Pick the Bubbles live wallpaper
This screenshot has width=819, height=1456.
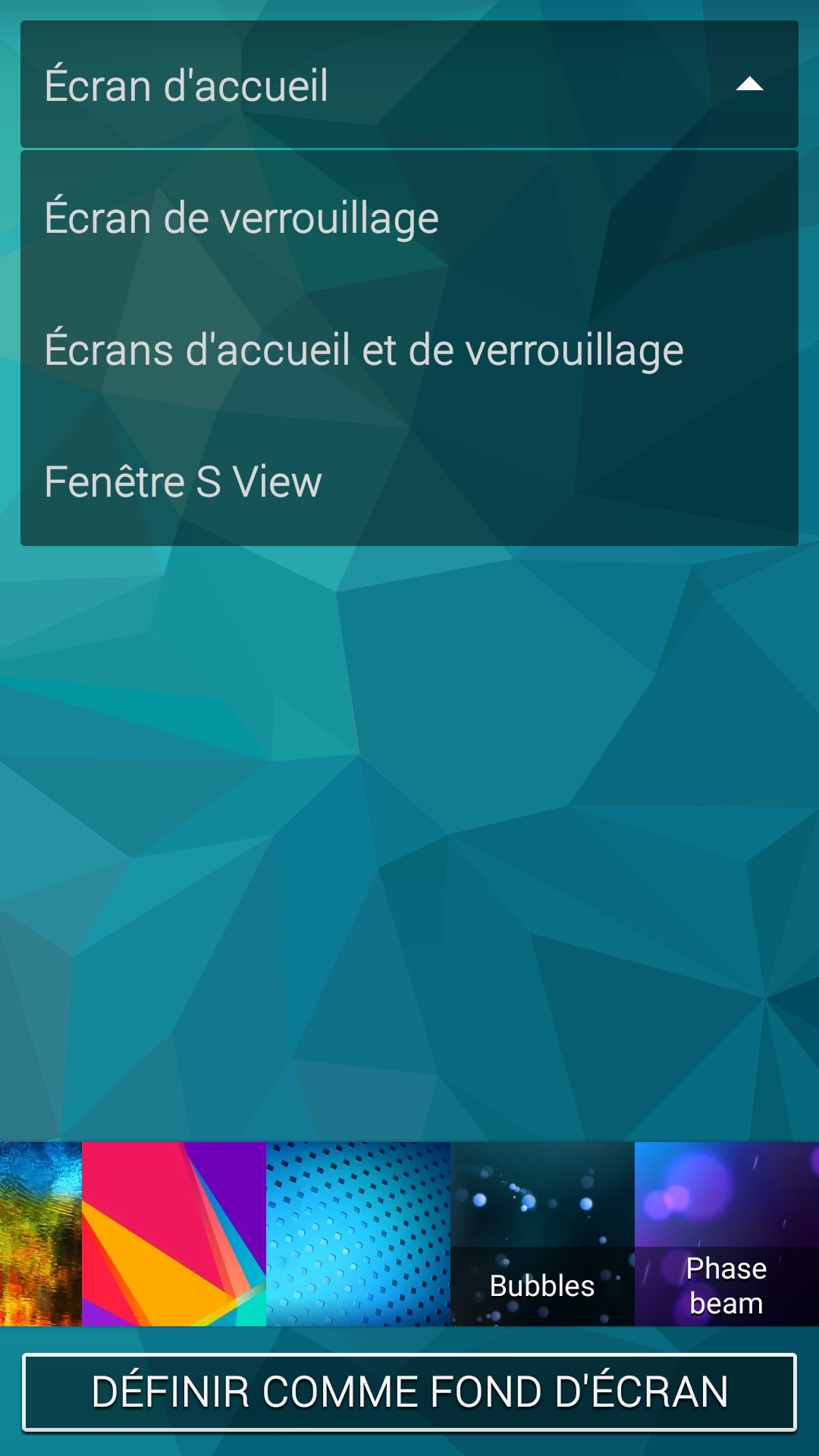[x=542, y=1234]
